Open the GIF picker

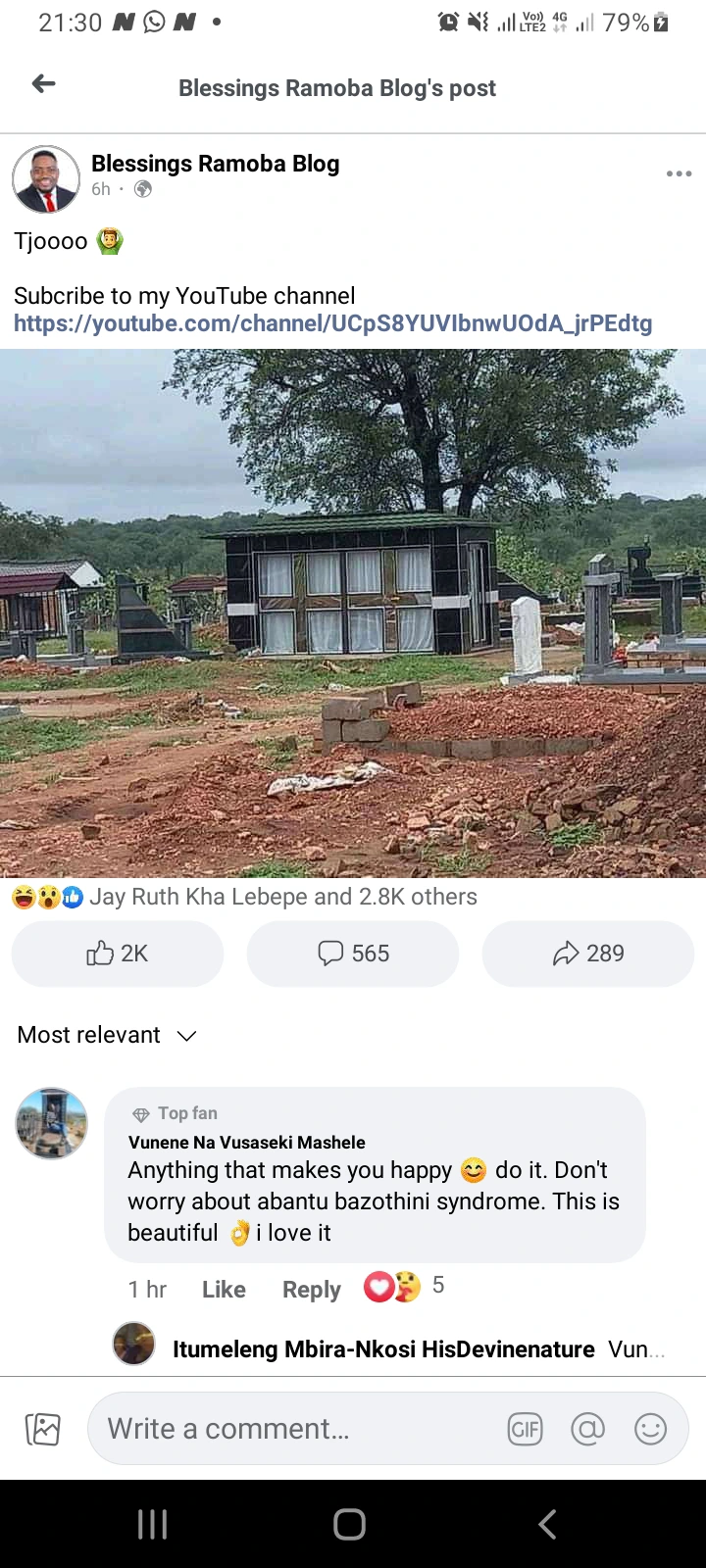click(x=526, y=1429)
